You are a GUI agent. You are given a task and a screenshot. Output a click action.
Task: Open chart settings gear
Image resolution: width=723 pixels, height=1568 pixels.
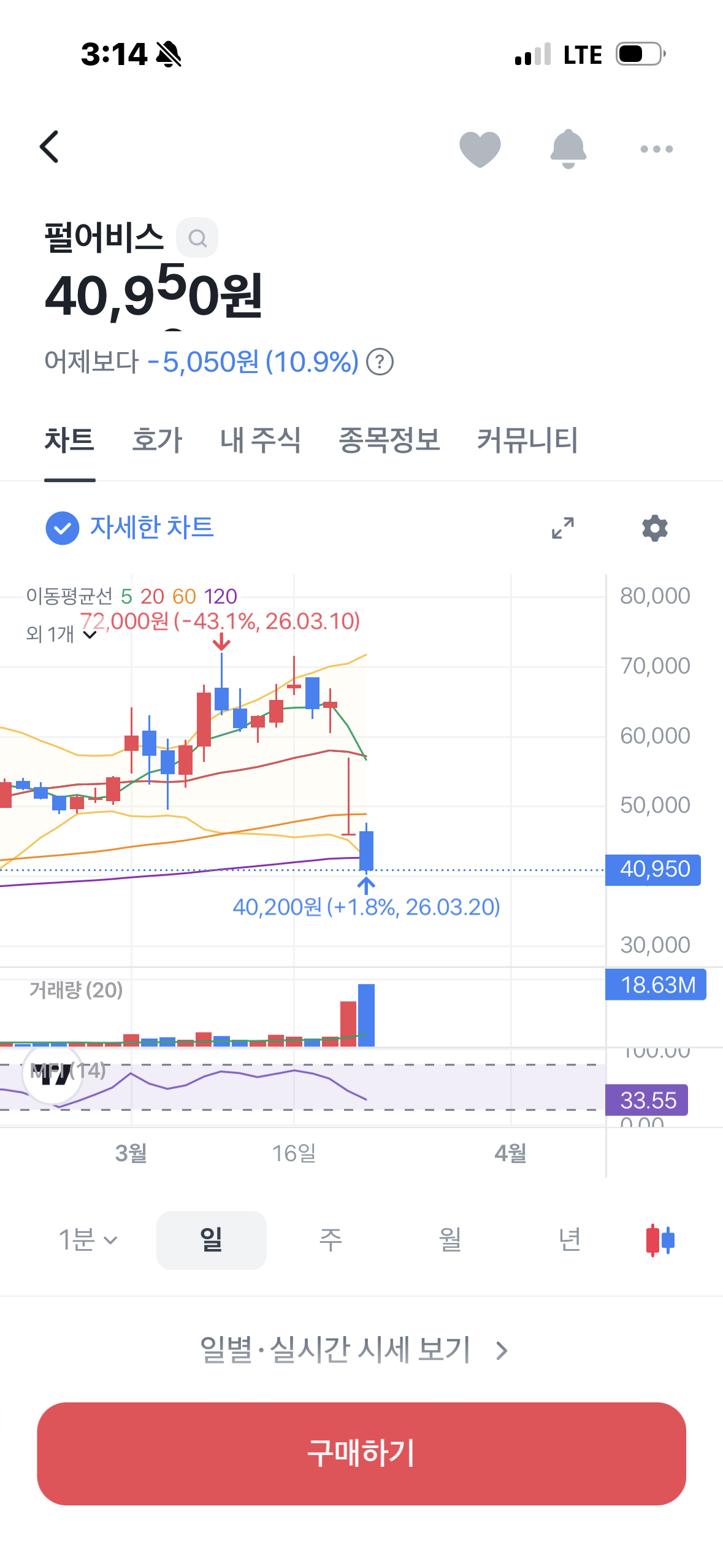654,528
